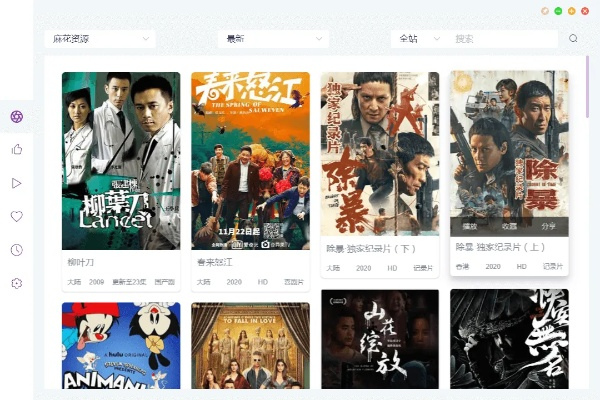The height and width of the screenshot is (400, 600).
Task: Open the 柳叶刀 video card
Action: [x=121, y=160]
